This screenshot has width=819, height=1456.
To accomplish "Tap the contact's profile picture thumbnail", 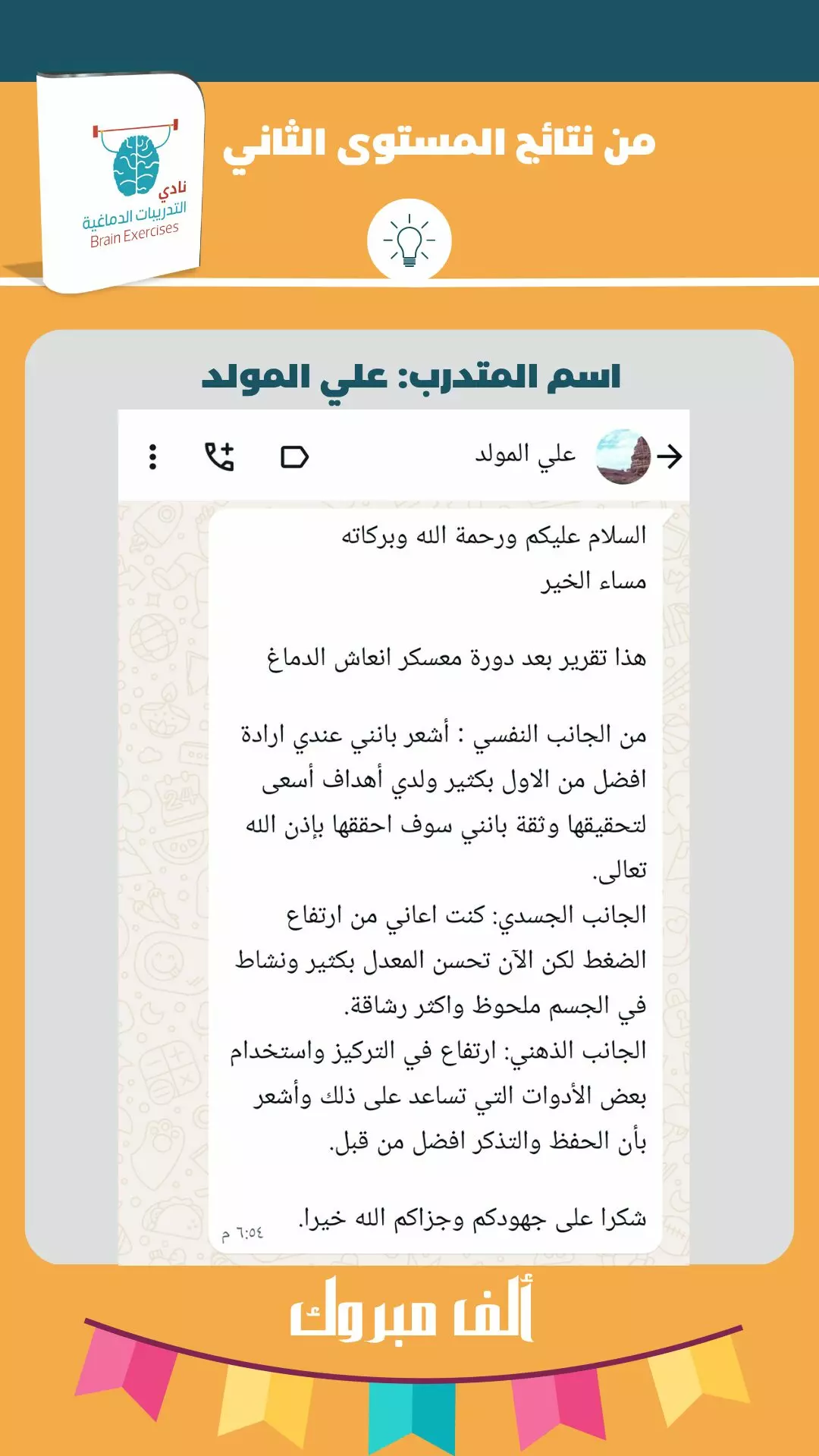I will pos(625,455).
